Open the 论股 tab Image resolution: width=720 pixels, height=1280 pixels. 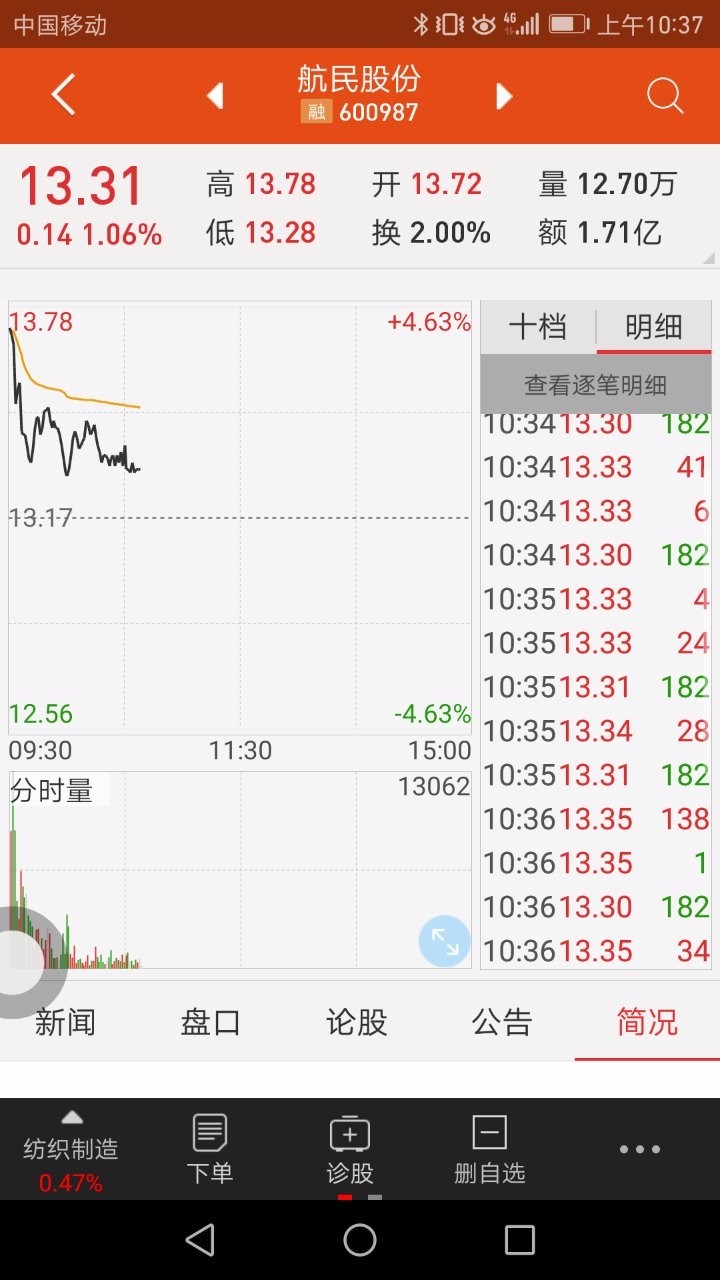point(356,1022)
